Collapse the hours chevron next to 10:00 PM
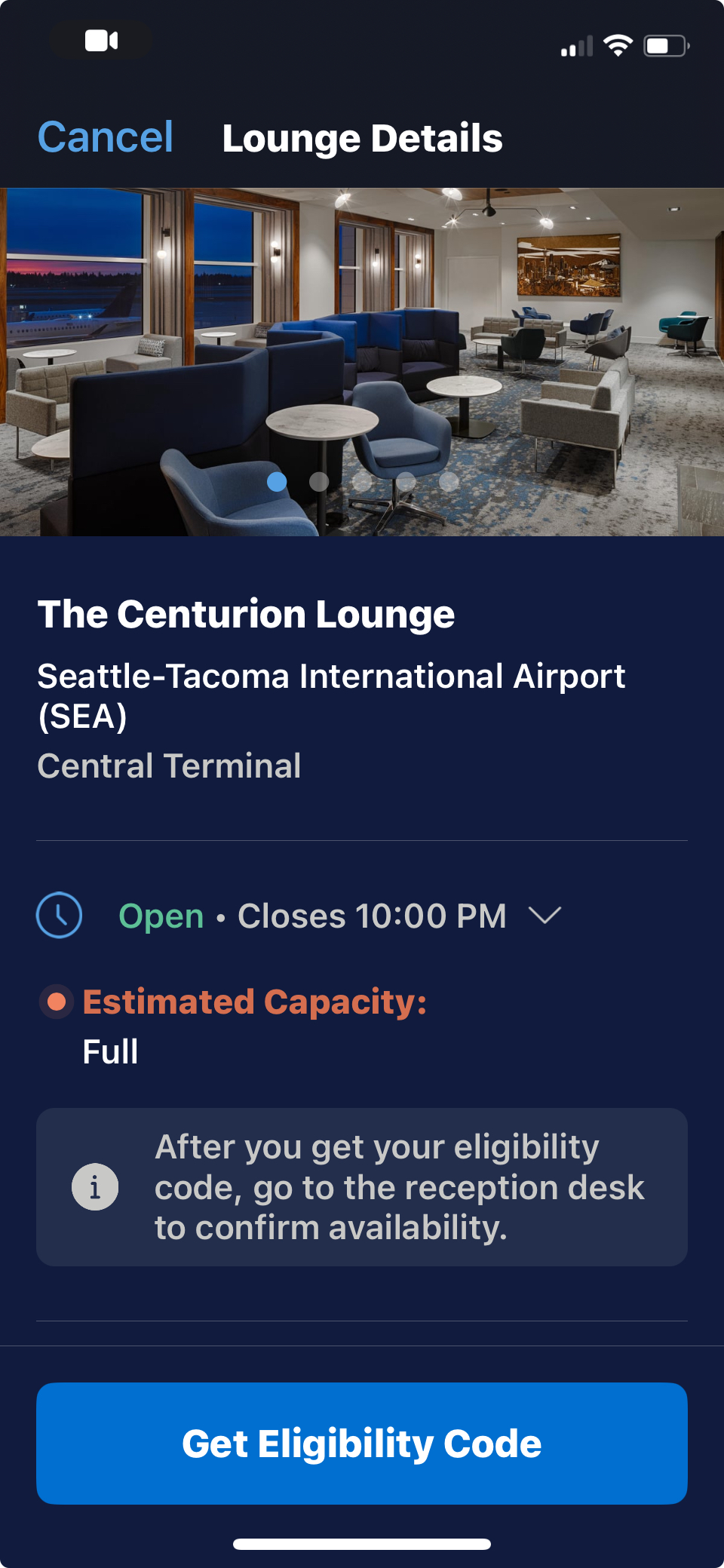The width and height of the screenshot is (724, 1568). [545, 916]
